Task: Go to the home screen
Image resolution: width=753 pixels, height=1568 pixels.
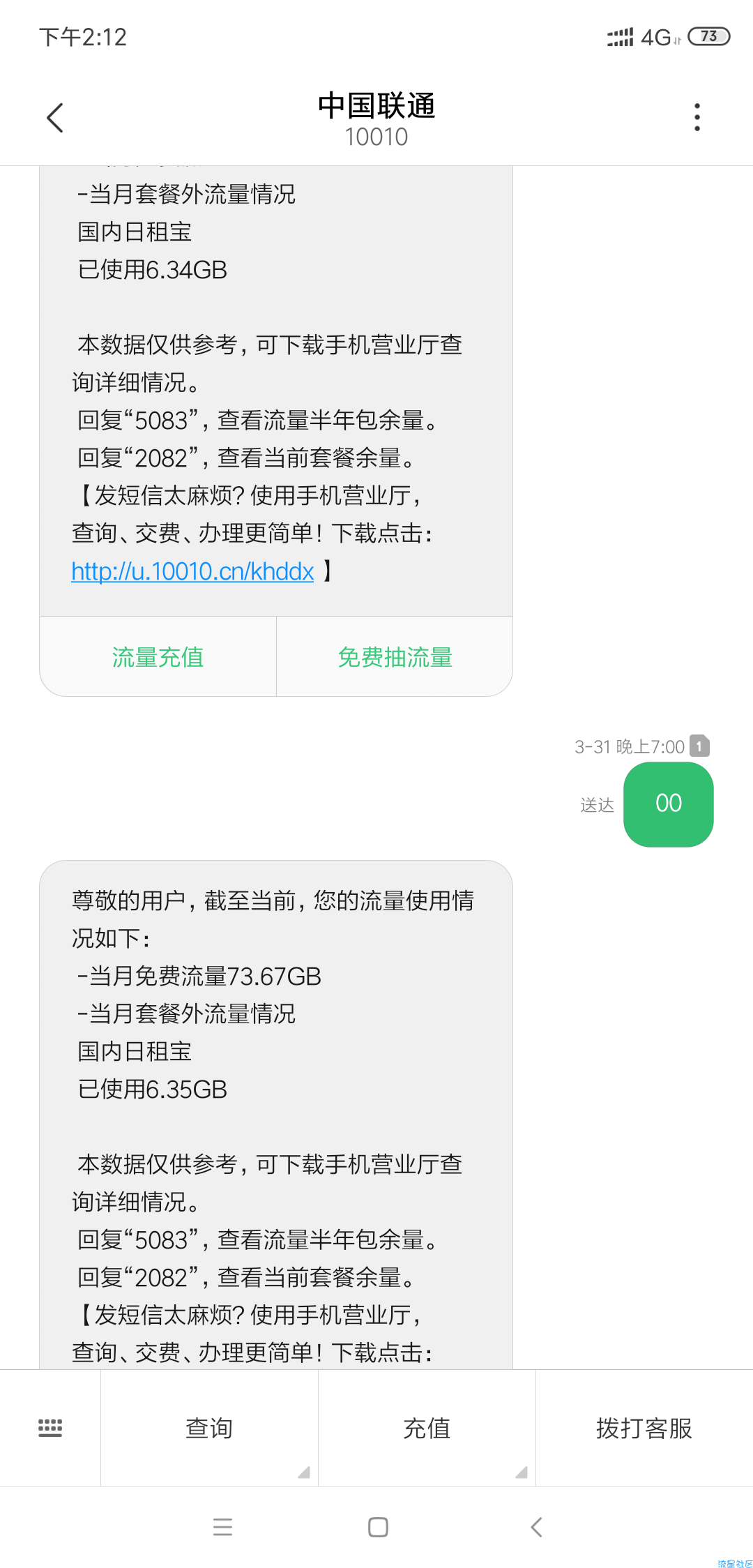Action: tap(378, 1527)
